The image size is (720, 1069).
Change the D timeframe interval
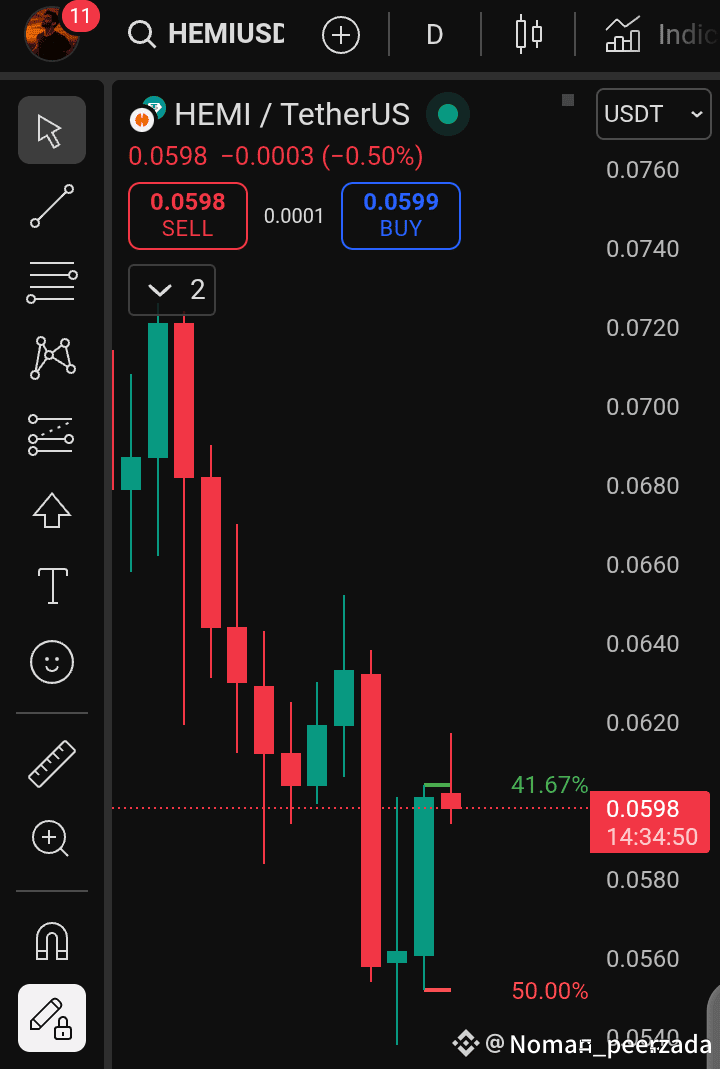coord(434,35)
